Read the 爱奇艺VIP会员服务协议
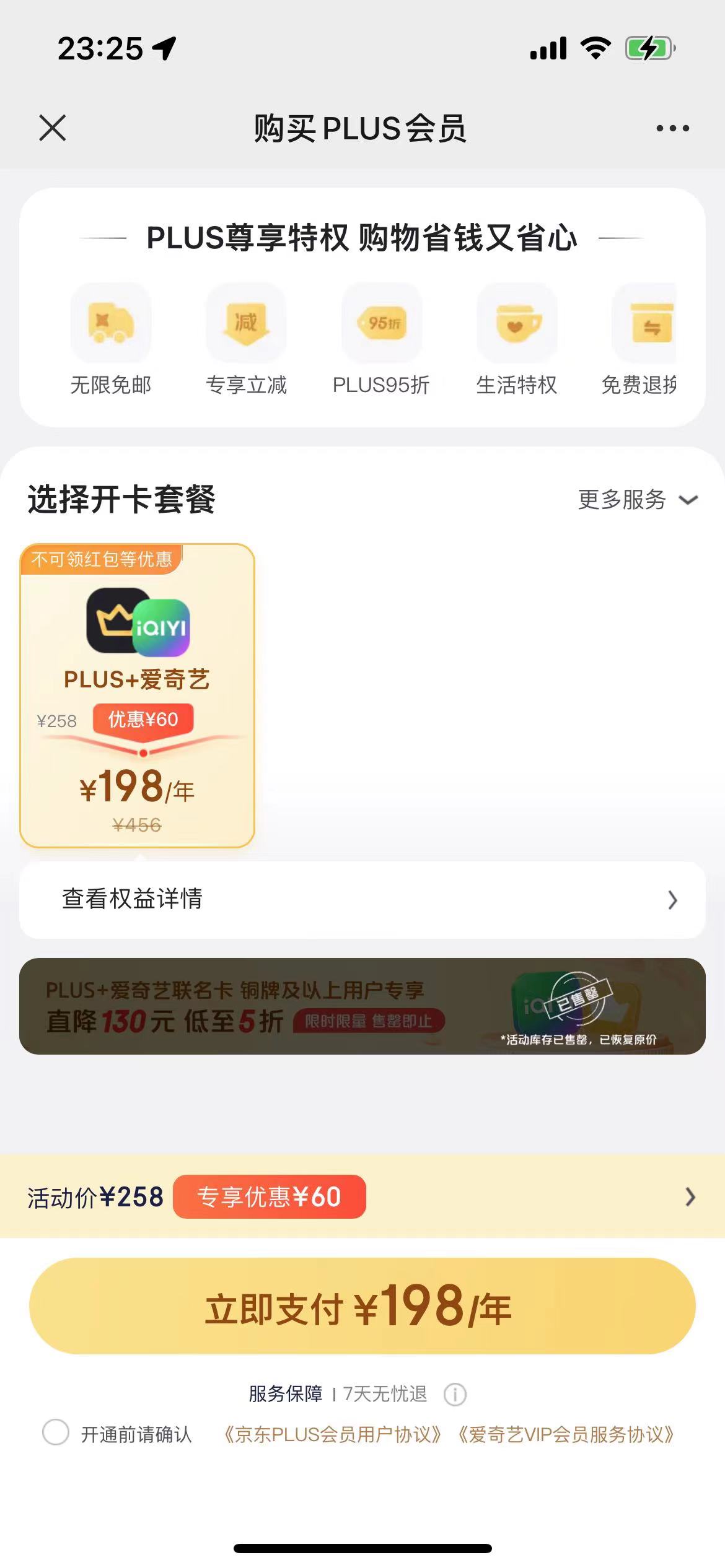The image size is (725, 1568). point(566,1434)
